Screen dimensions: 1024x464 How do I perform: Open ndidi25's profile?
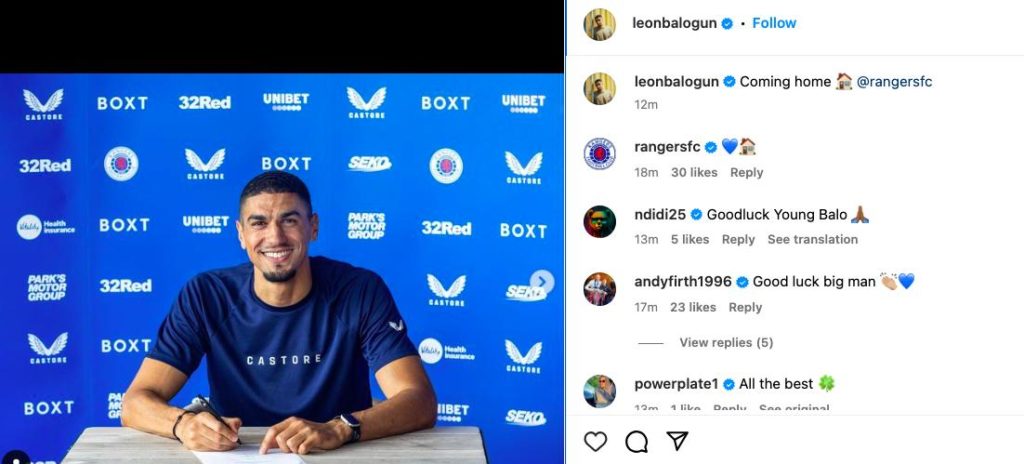tap(660, 214)
